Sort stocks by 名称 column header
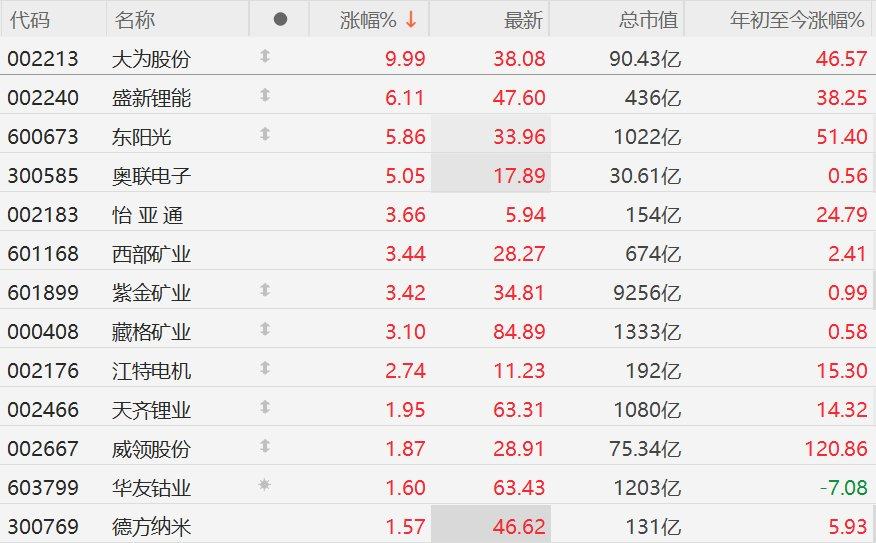Viewport: 876px width, 543px height. point(135,20)
